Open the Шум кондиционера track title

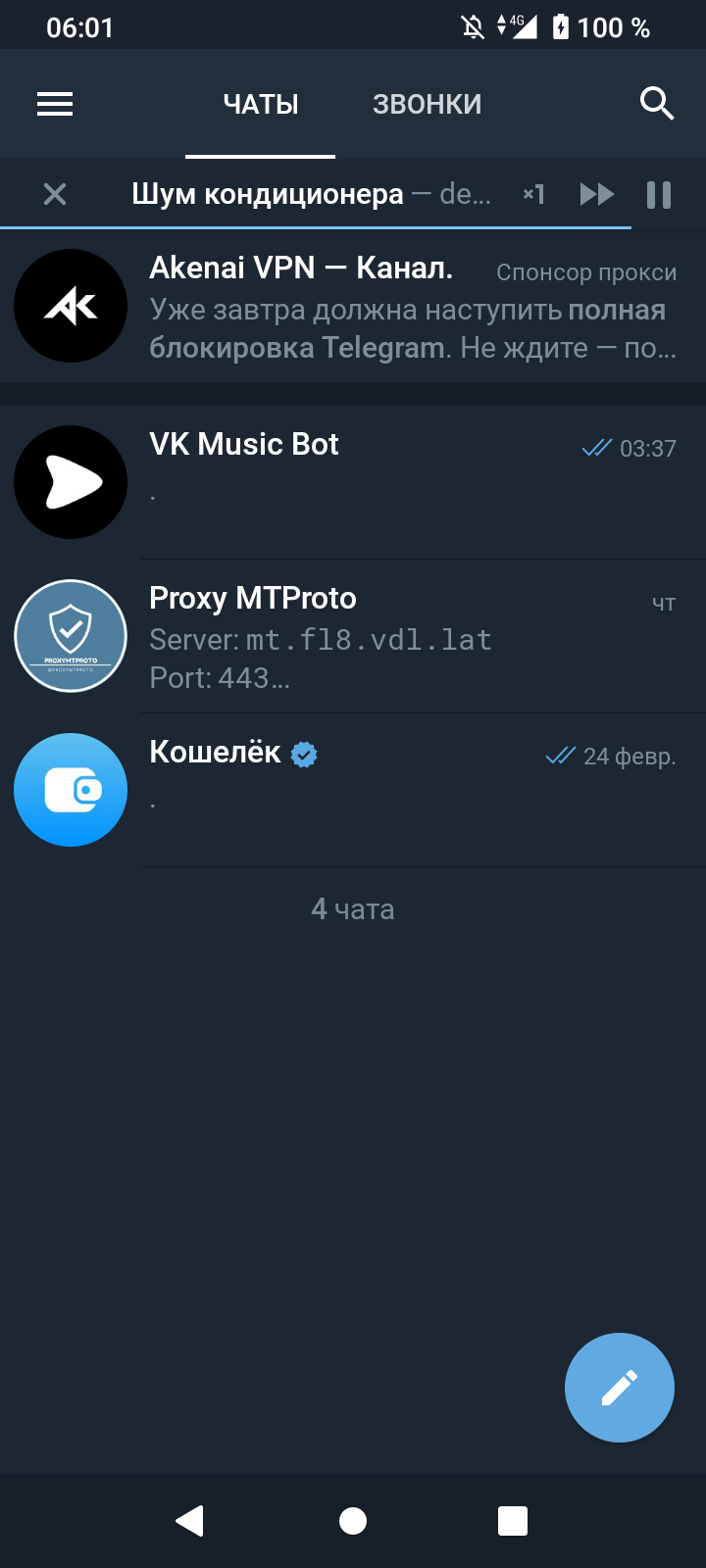tap(294, 194)
